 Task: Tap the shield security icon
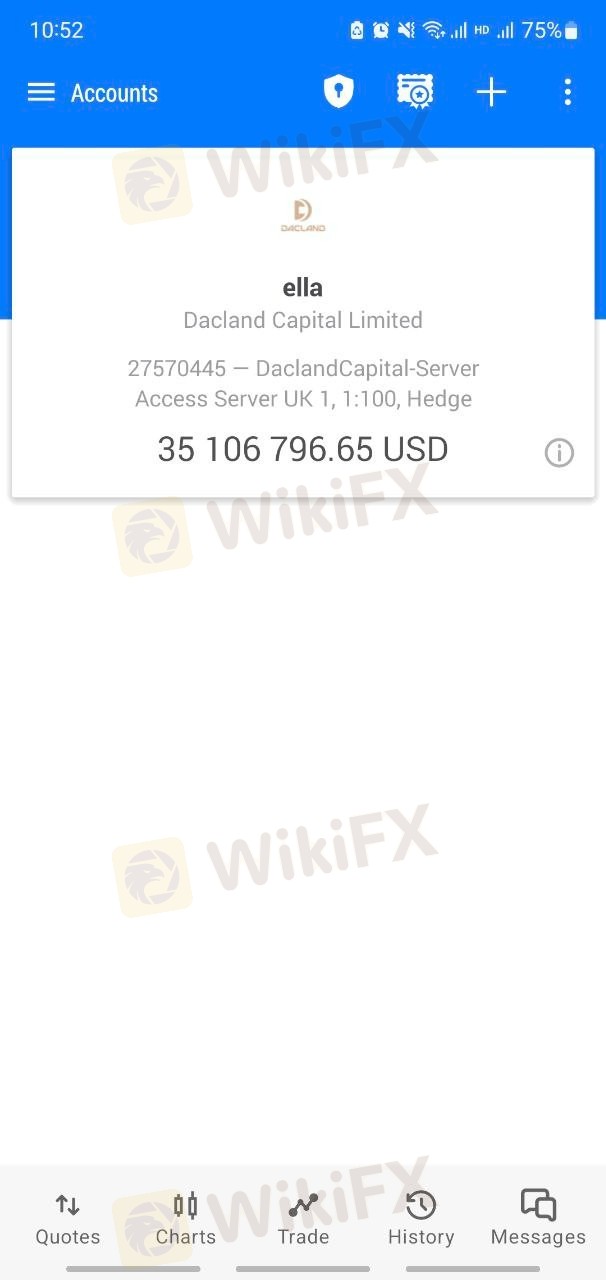pyautogui.click(x=339, y=92)
